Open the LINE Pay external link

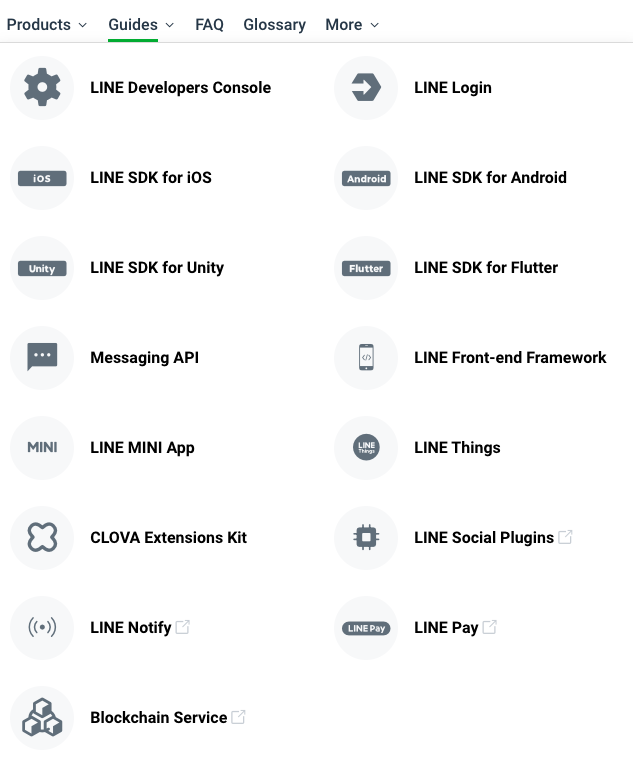pos(446,628)
